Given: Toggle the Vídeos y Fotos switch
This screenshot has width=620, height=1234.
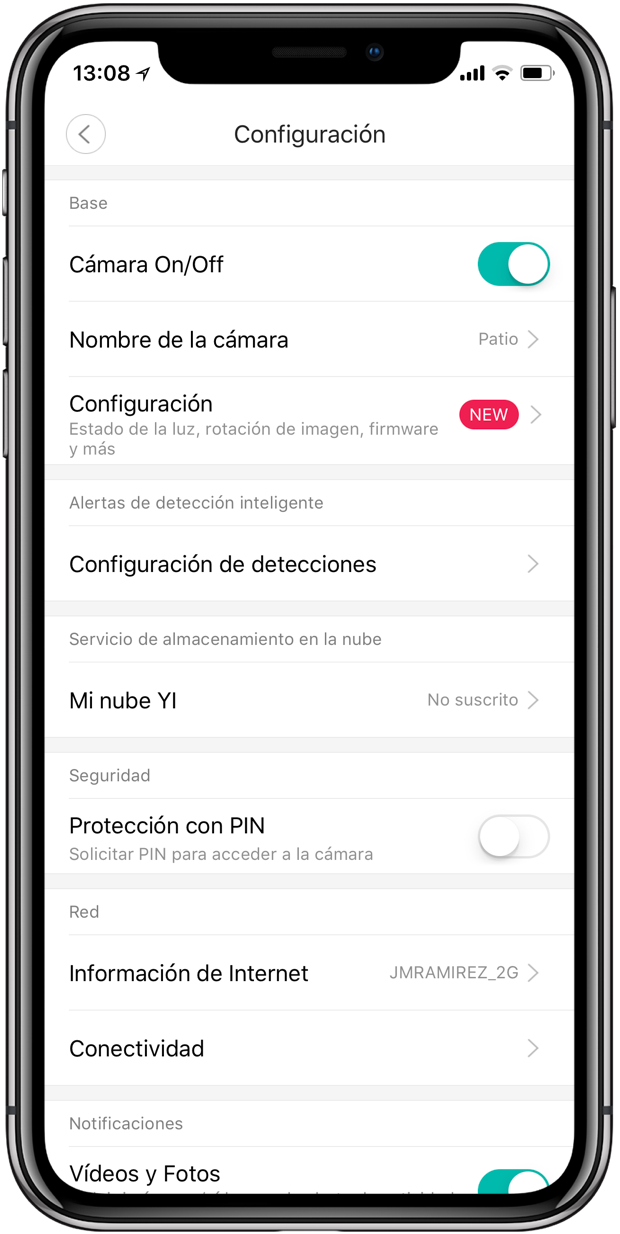Looking at the screenshot, I should 514,1181.
